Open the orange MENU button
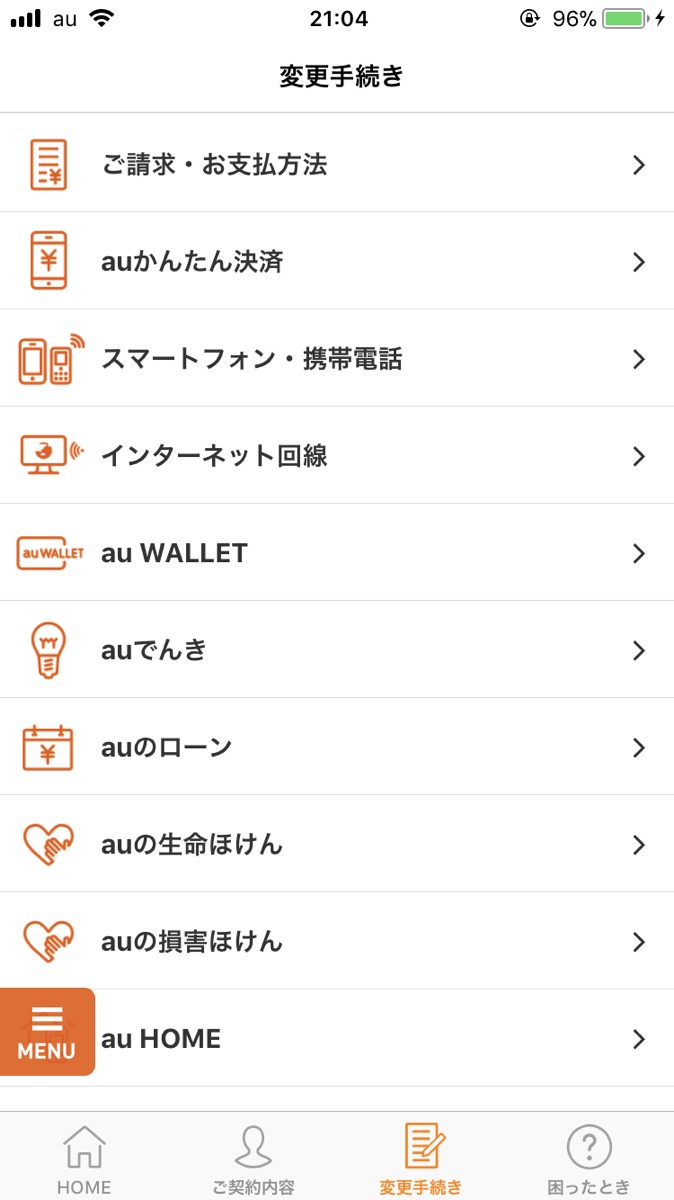This screenshot has width=674, height=1200. [x=47, y=1032]
